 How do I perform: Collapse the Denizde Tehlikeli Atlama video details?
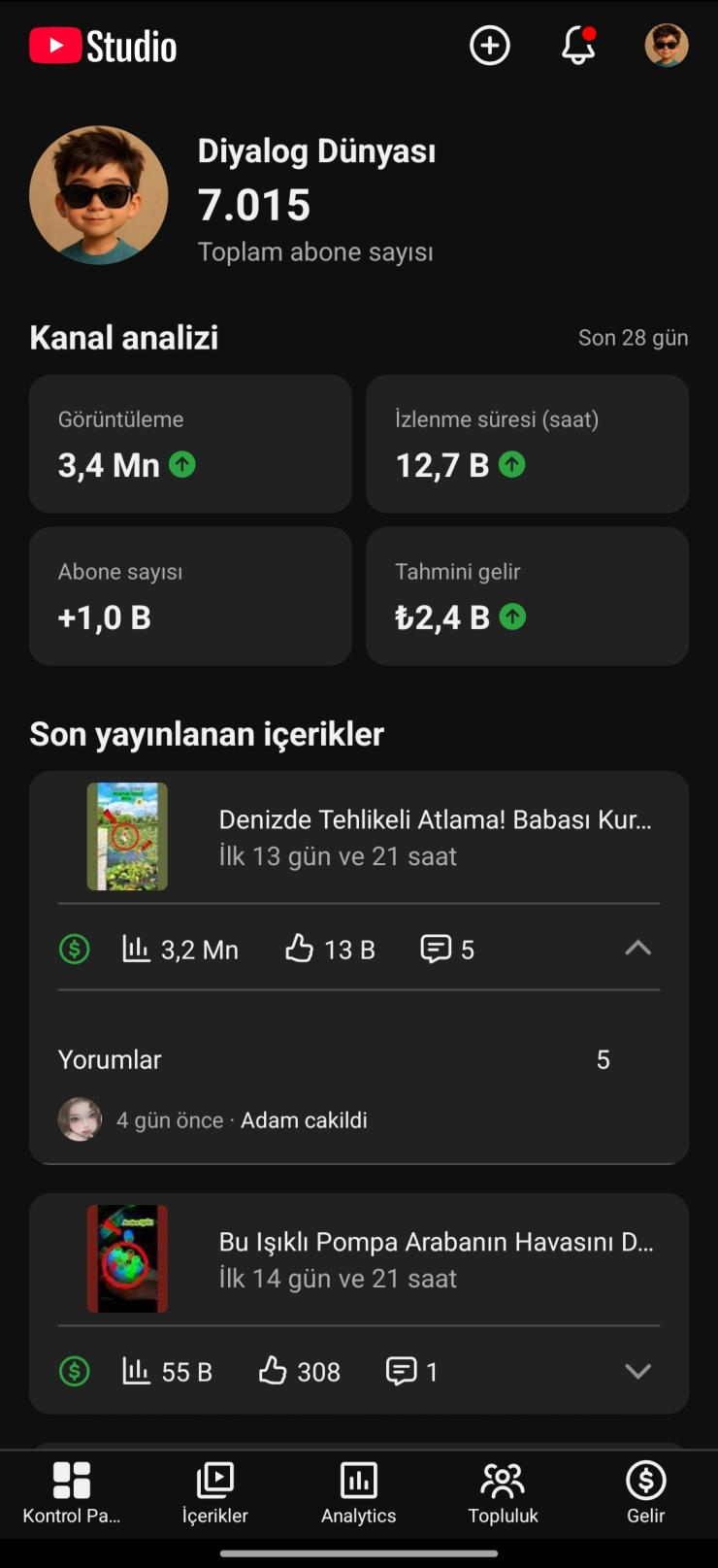[x=637, y=949]
